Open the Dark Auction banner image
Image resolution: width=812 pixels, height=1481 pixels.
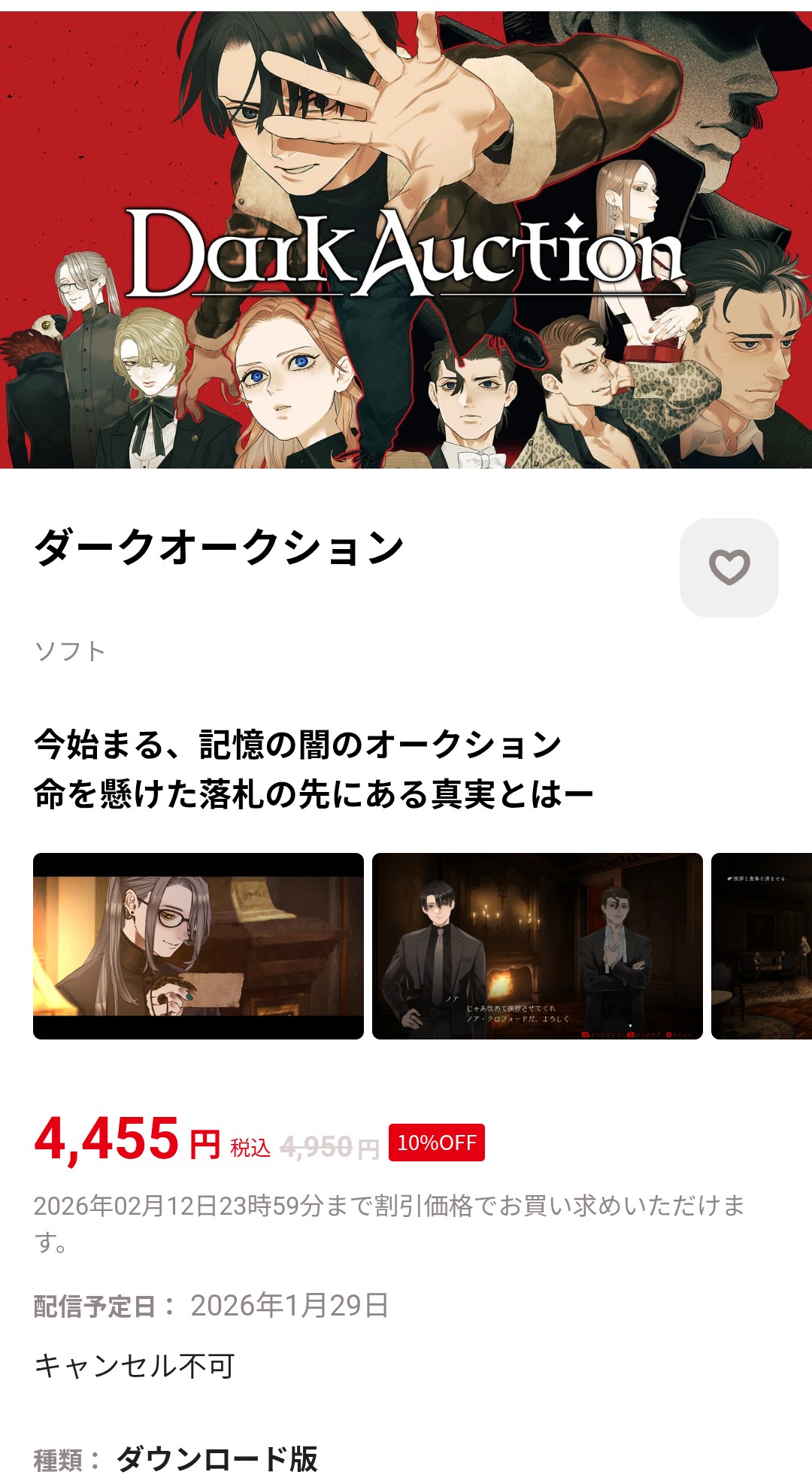(406, 239)
